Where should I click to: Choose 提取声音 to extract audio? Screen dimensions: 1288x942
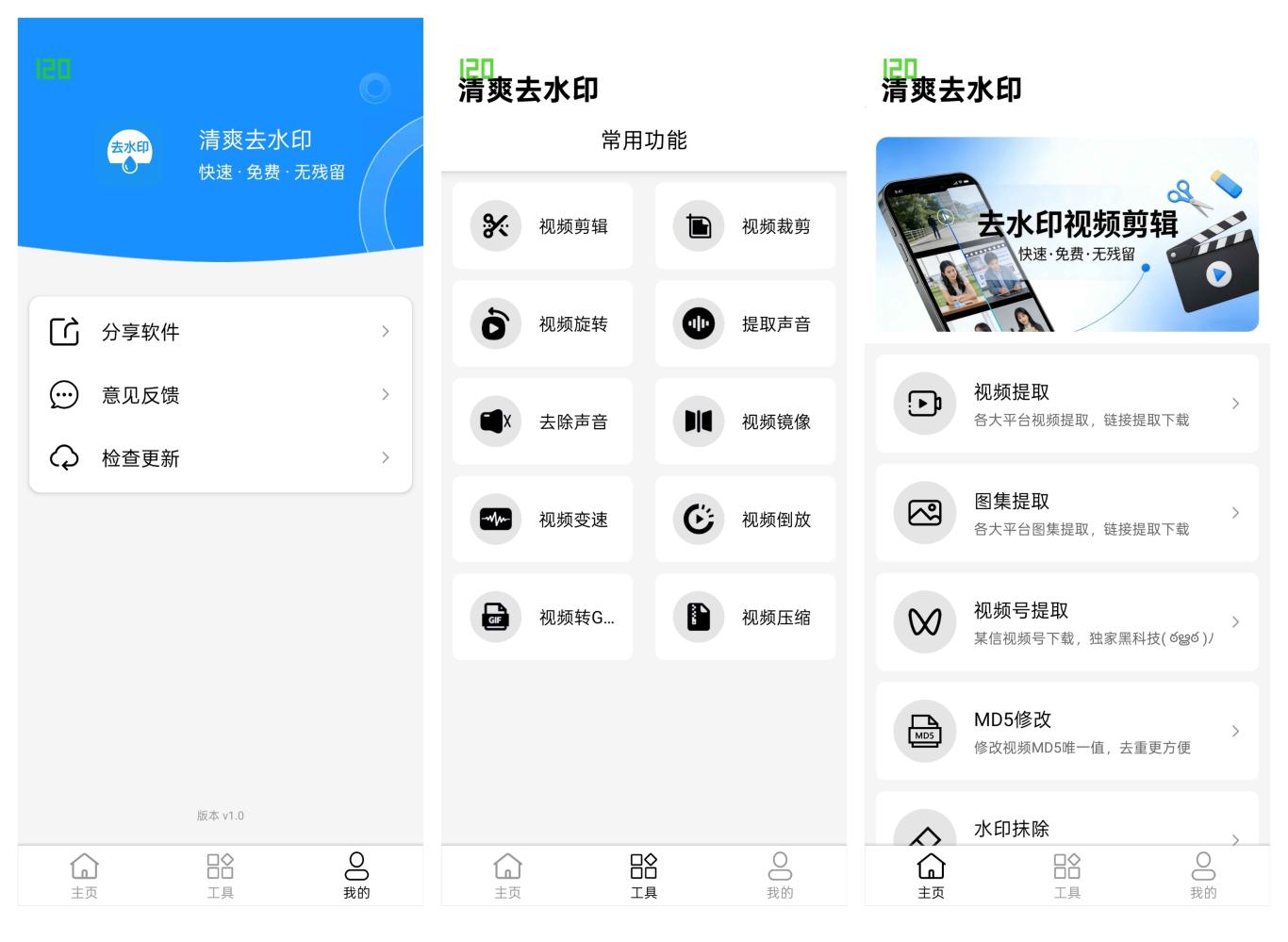(745, 324)
